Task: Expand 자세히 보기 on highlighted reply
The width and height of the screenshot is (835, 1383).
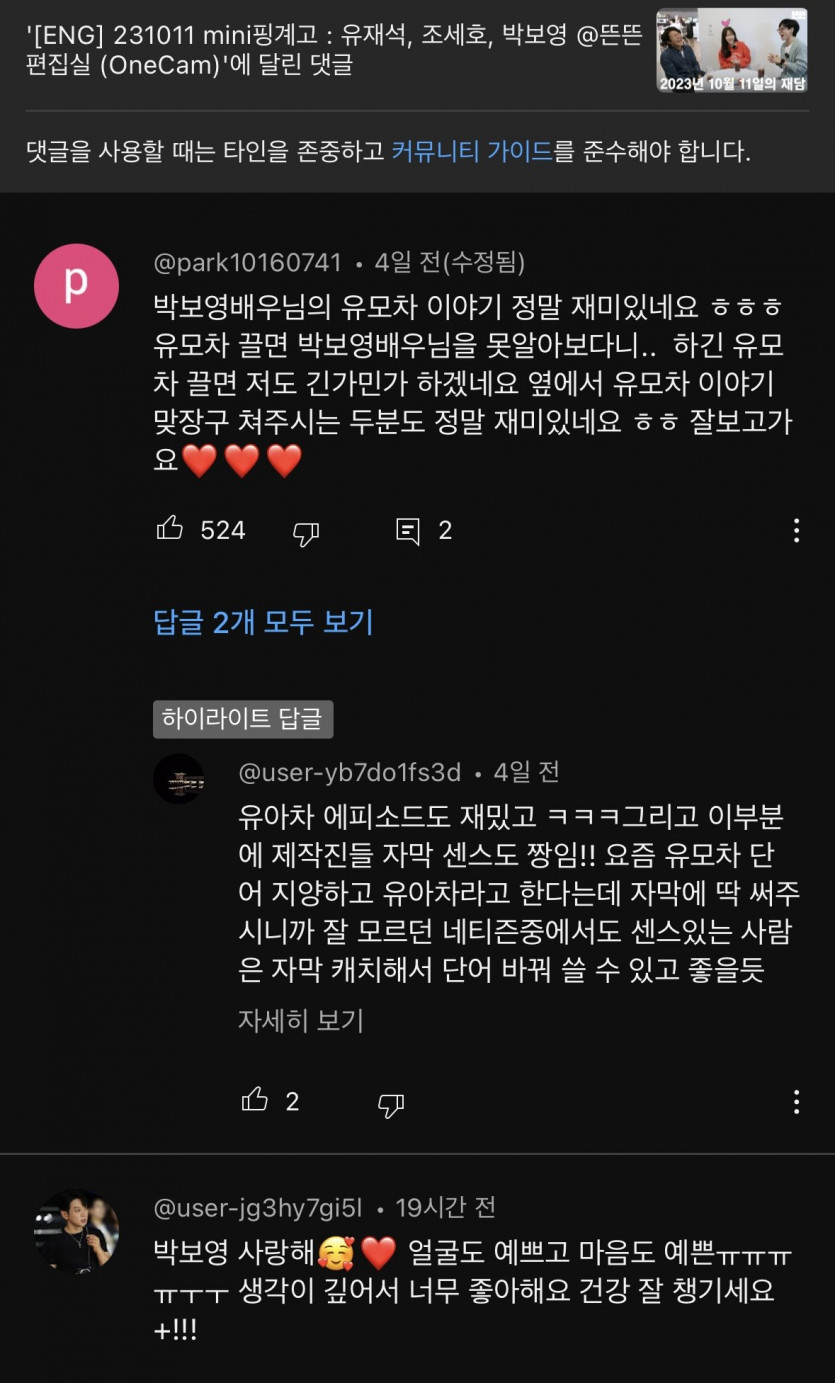Action: pyautogui.click(x=300, y=1020)
